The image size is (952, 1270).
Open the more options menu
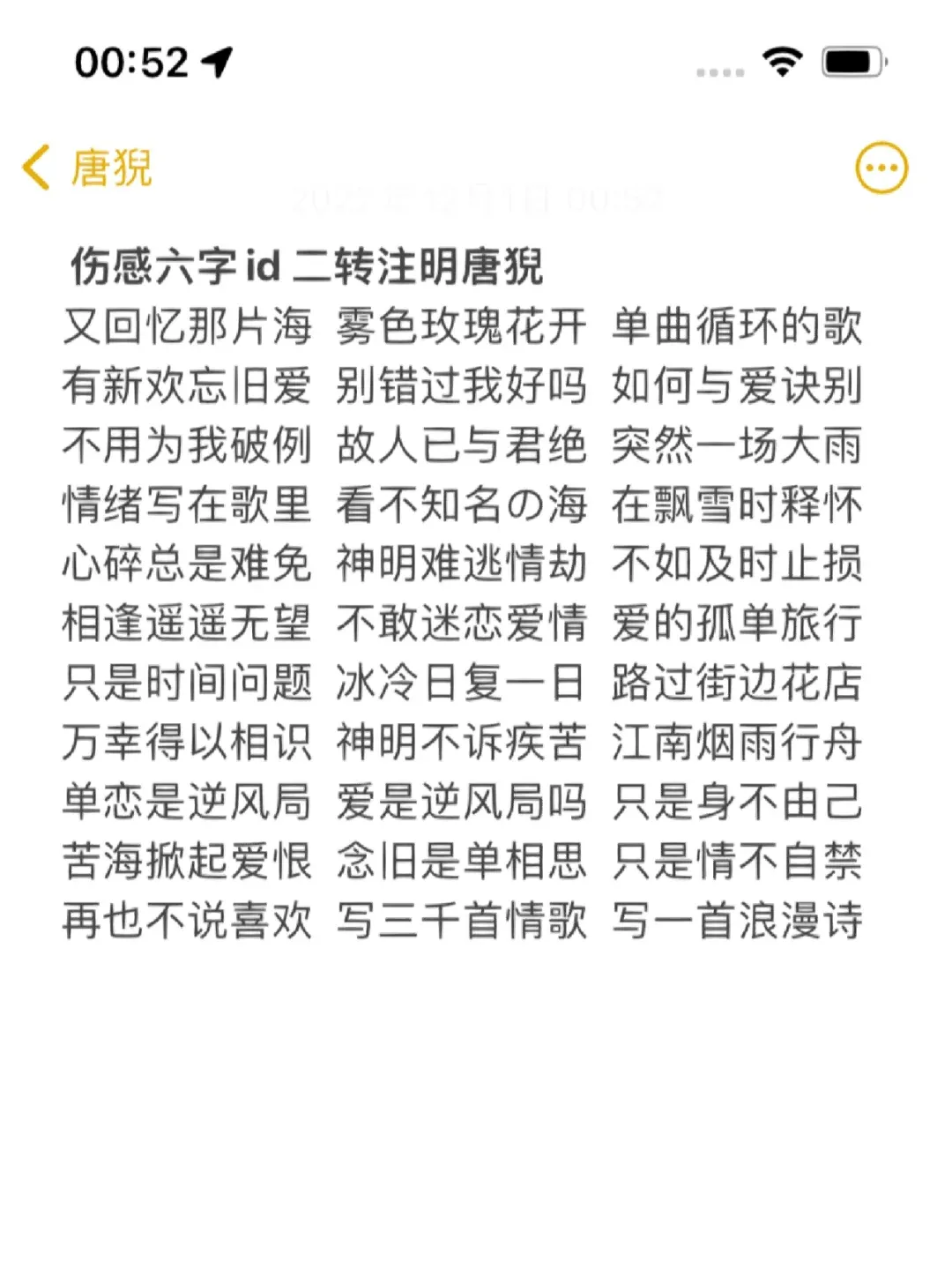coord(881,168)
